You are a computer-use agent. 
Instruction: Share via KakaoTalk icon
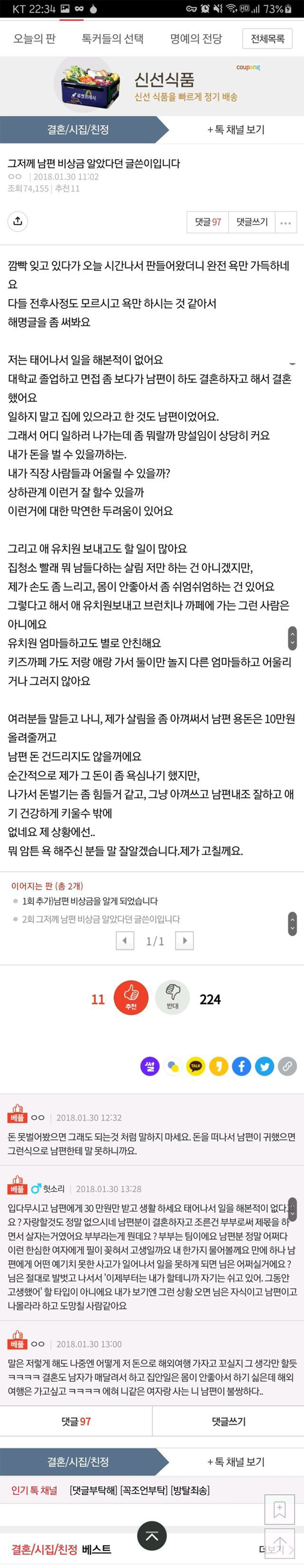[196, 1066]
